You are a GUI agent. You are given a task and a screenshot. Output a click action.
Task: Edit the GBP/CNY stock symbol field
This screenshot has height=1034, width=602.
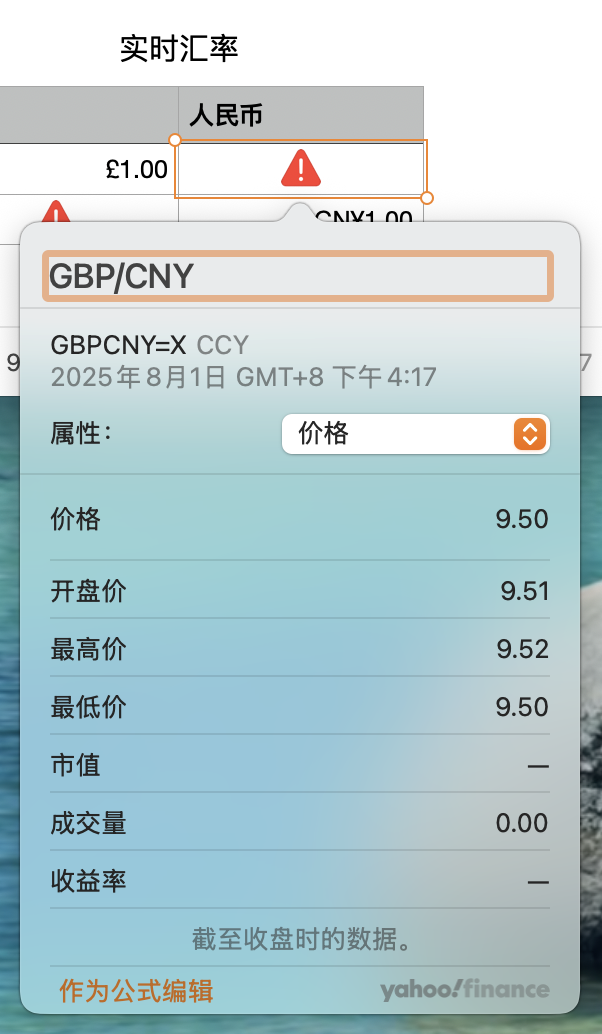296,276
